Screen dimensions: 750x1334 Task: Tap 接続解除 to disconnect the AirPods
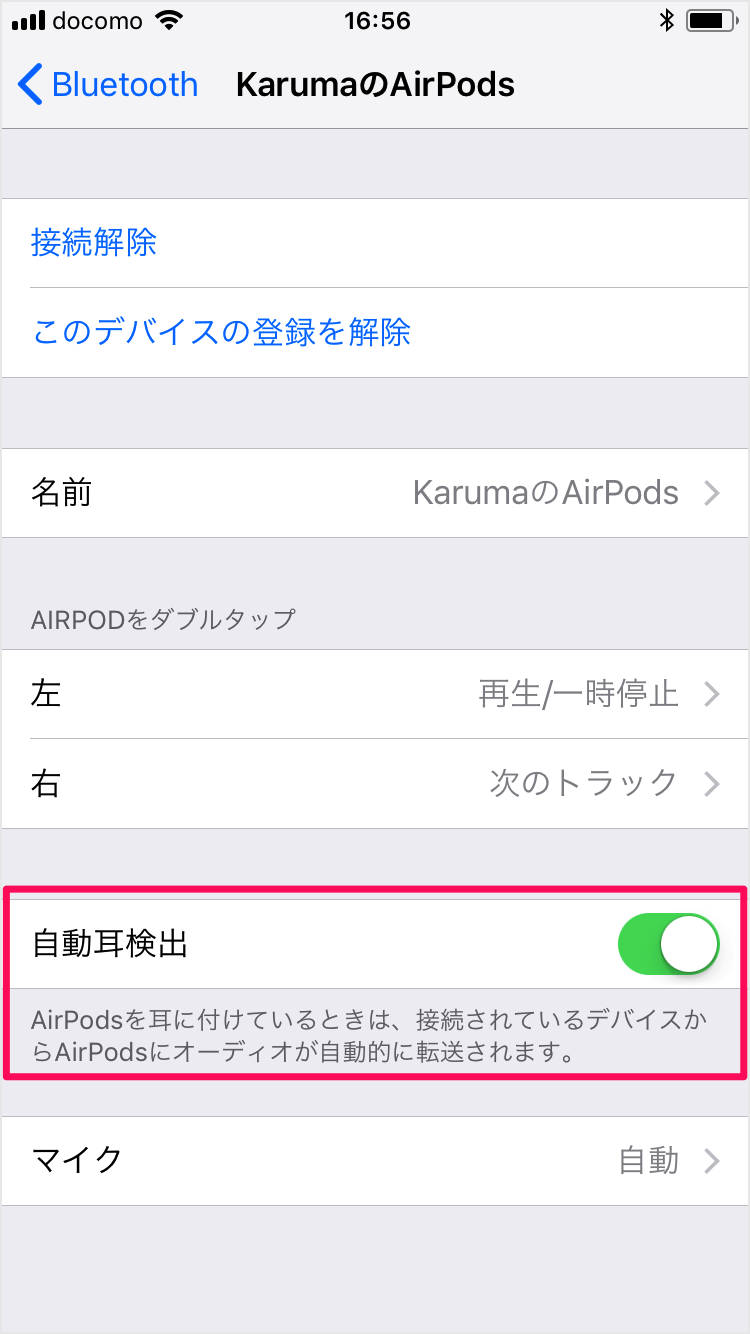click(375, 243)
